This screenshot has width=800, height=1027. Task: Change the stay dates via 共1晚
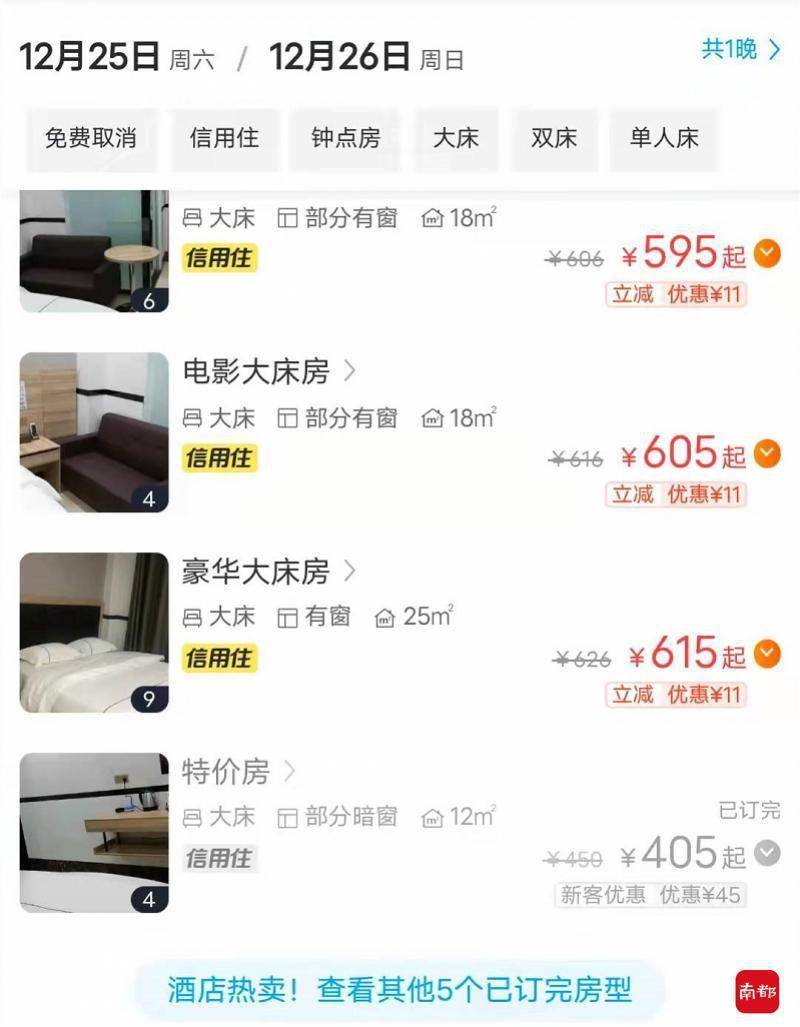pyautogui.click(x=741, y=49)
